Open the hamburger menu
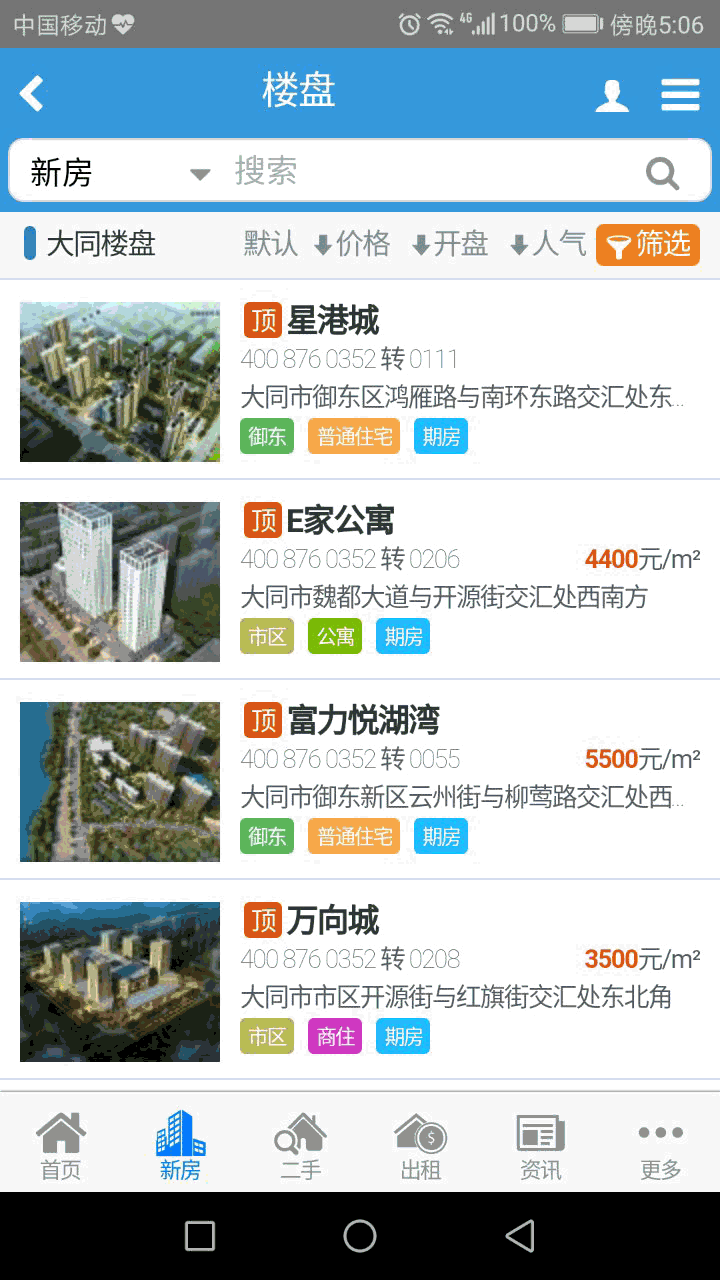This screenshot has height=1280, width=720. coord(680,95)
